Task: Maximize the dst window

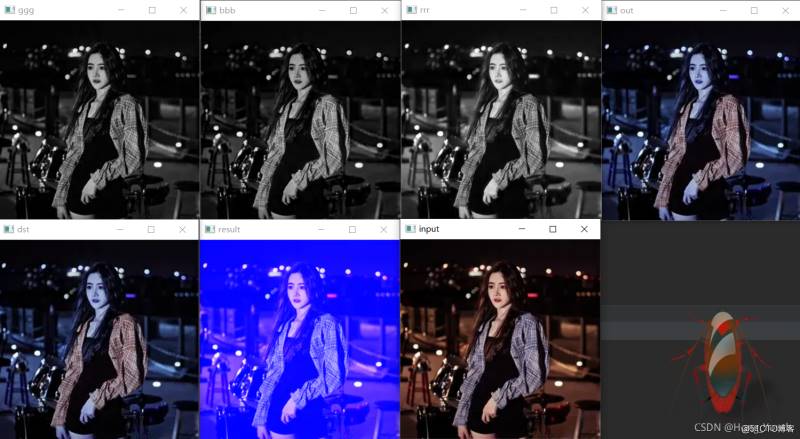Action: pos(151,229)
